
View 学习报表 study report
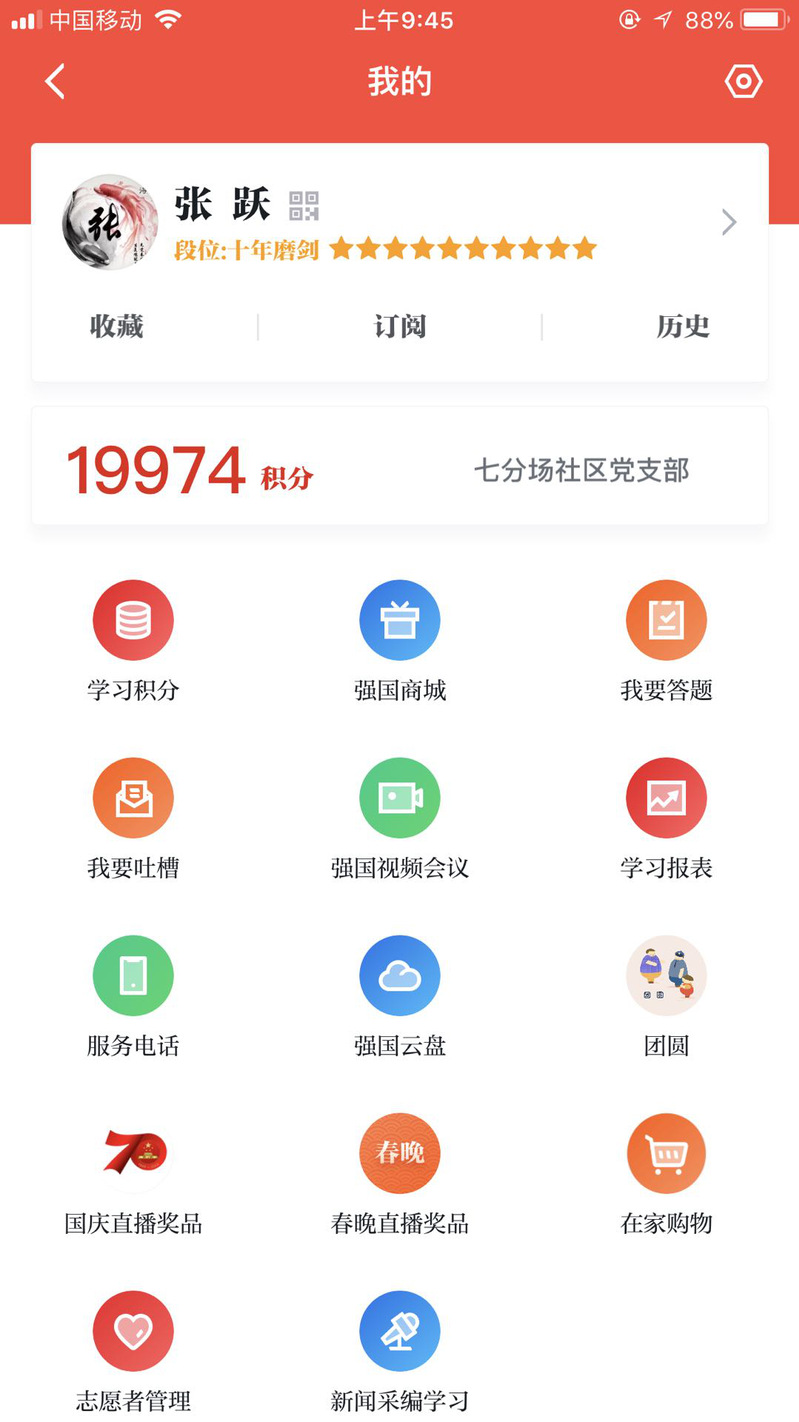[x=666, y=799]
